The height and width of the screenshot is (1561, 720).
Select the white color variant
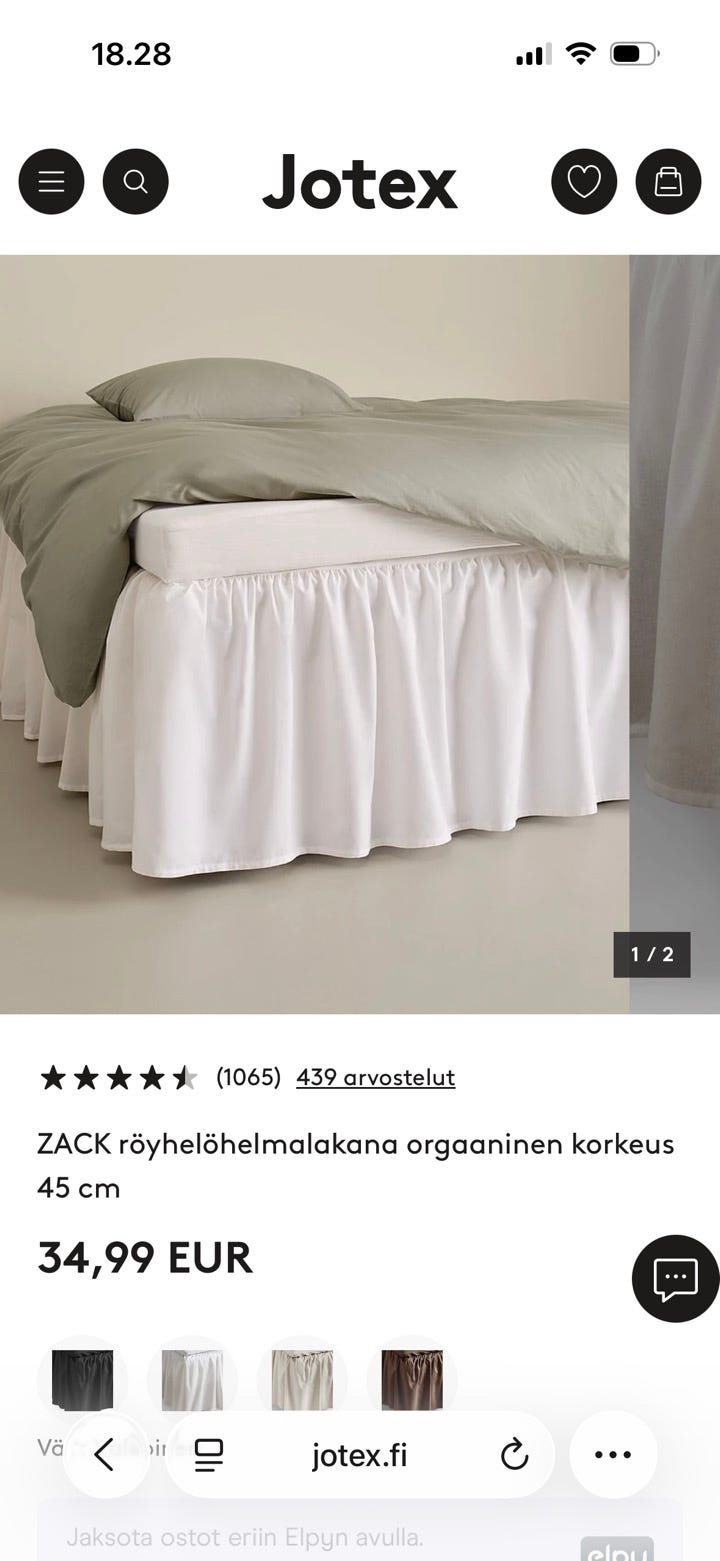pos(192,1378)
